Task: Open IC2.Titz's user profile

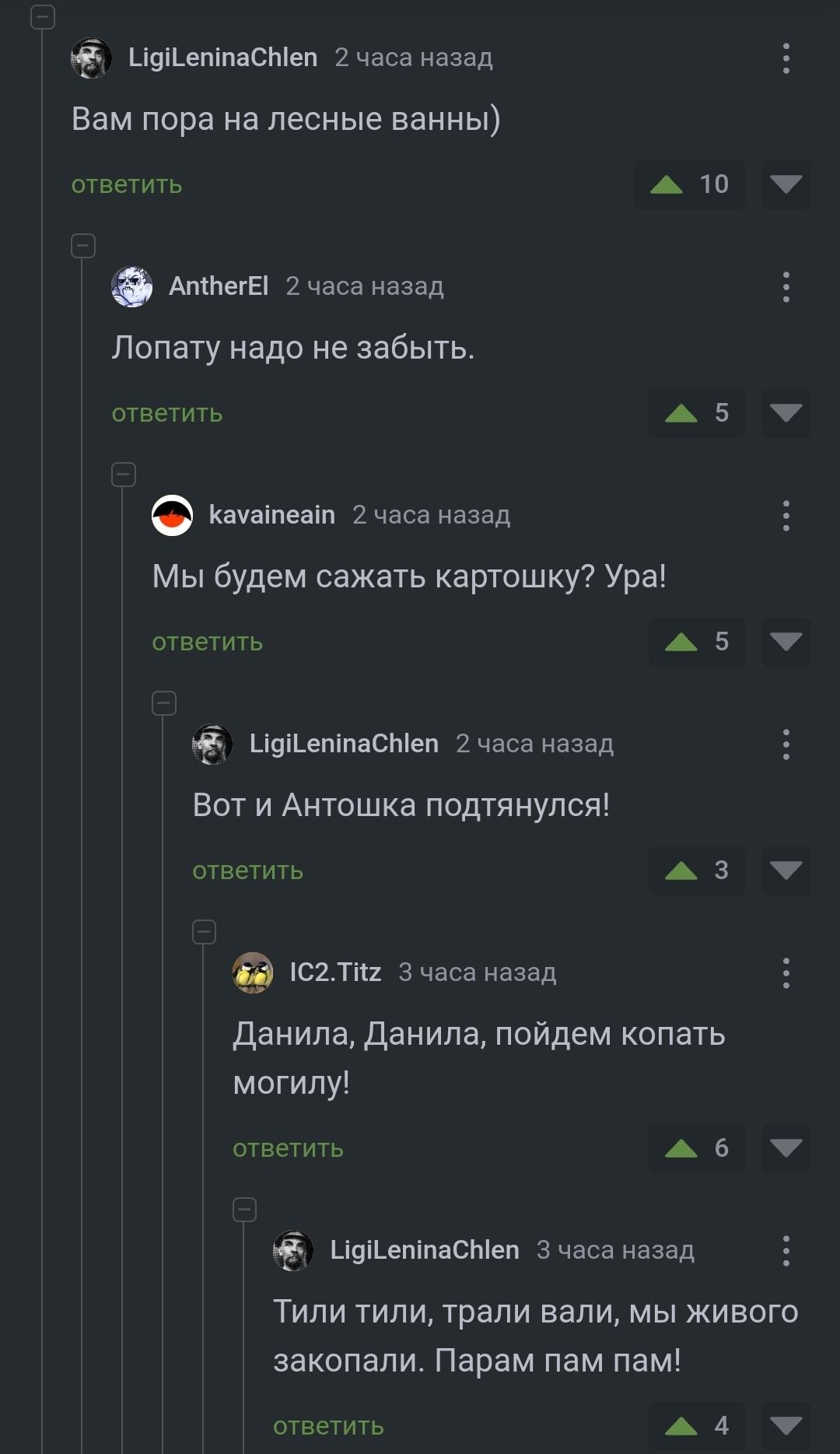Action: click(x=335, y=972)
